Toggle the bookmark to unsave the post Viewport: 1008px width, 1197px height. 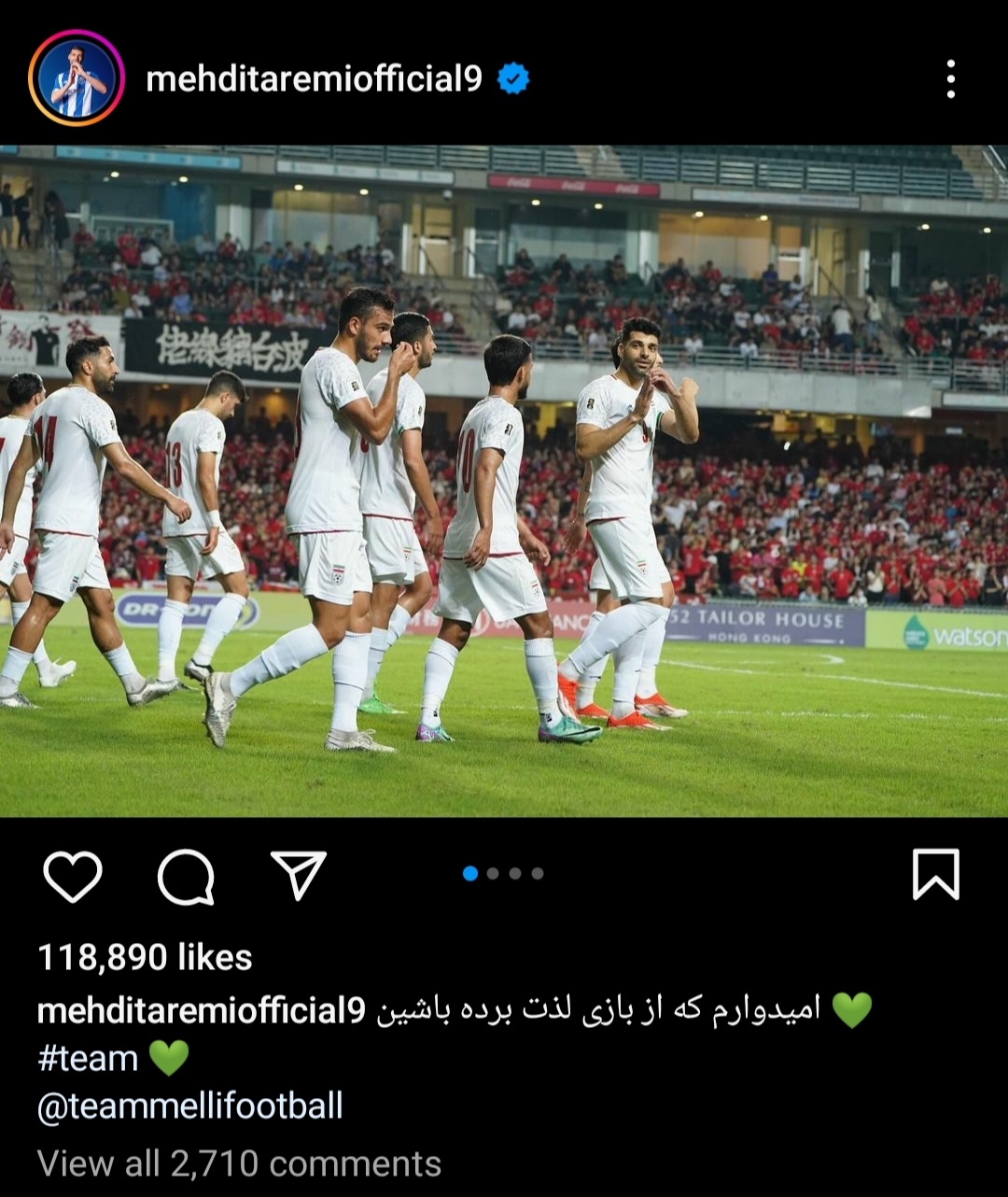click(x=937, y=875)
